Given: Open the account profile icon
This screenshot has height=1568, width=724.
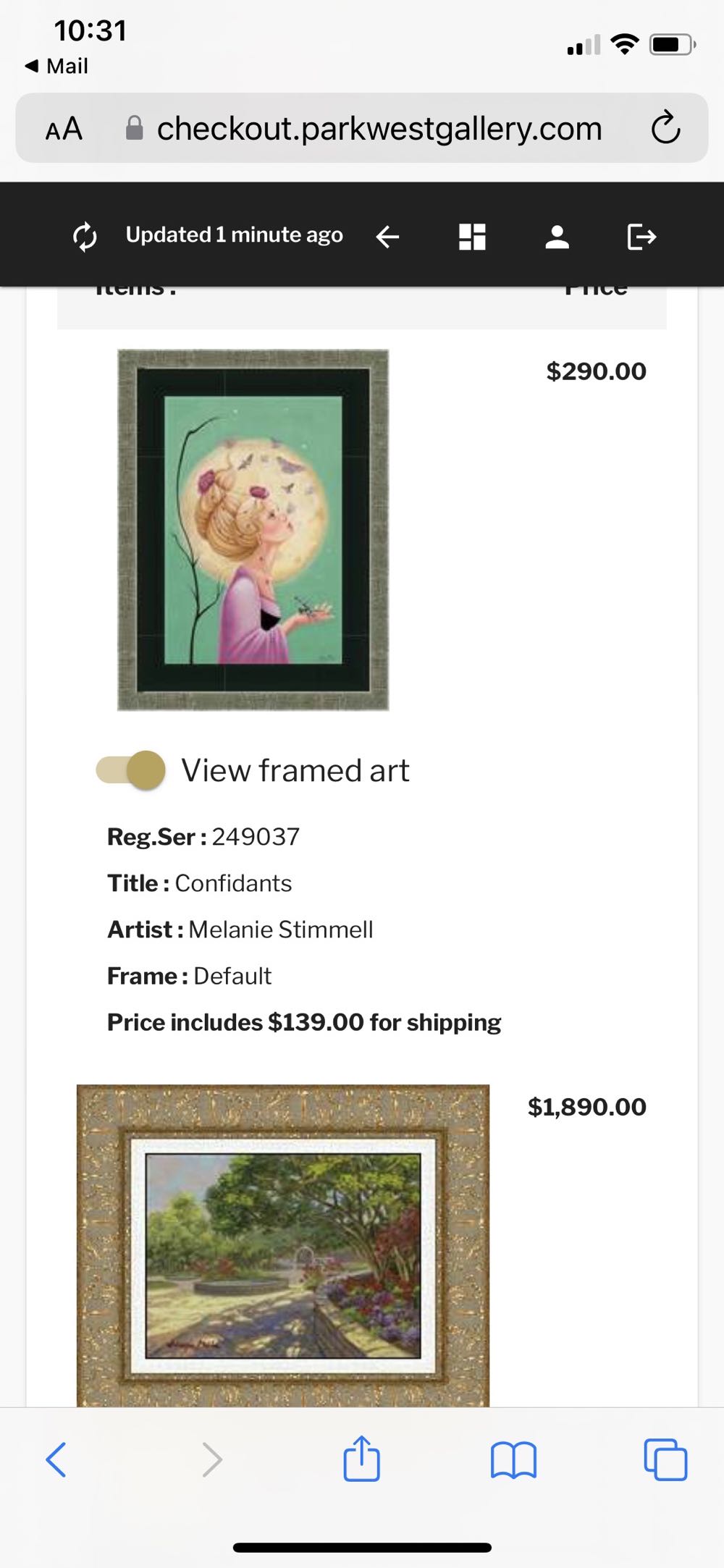Looking at the screenshot, I should point(557,236).
